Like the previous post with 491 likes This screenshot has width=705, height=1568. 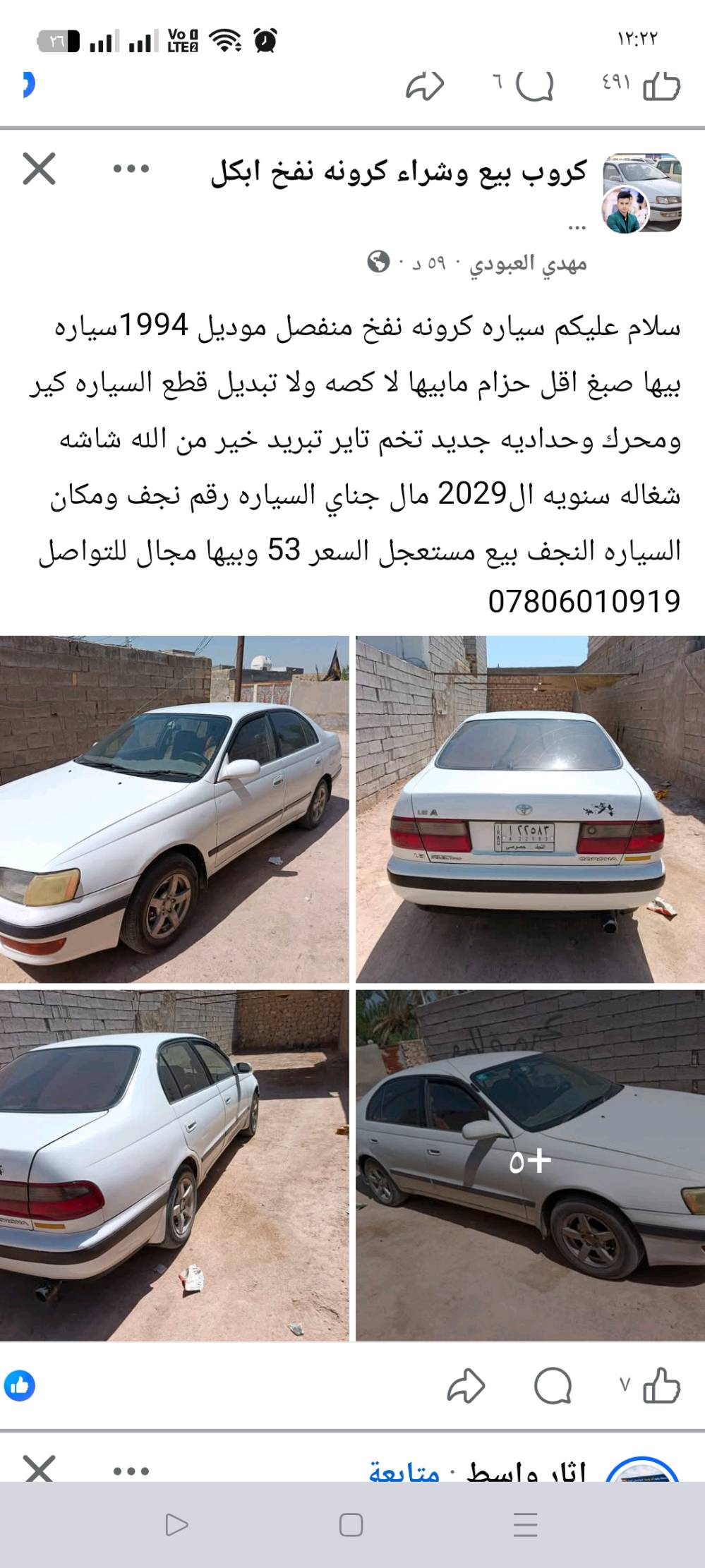pos(661,86)
